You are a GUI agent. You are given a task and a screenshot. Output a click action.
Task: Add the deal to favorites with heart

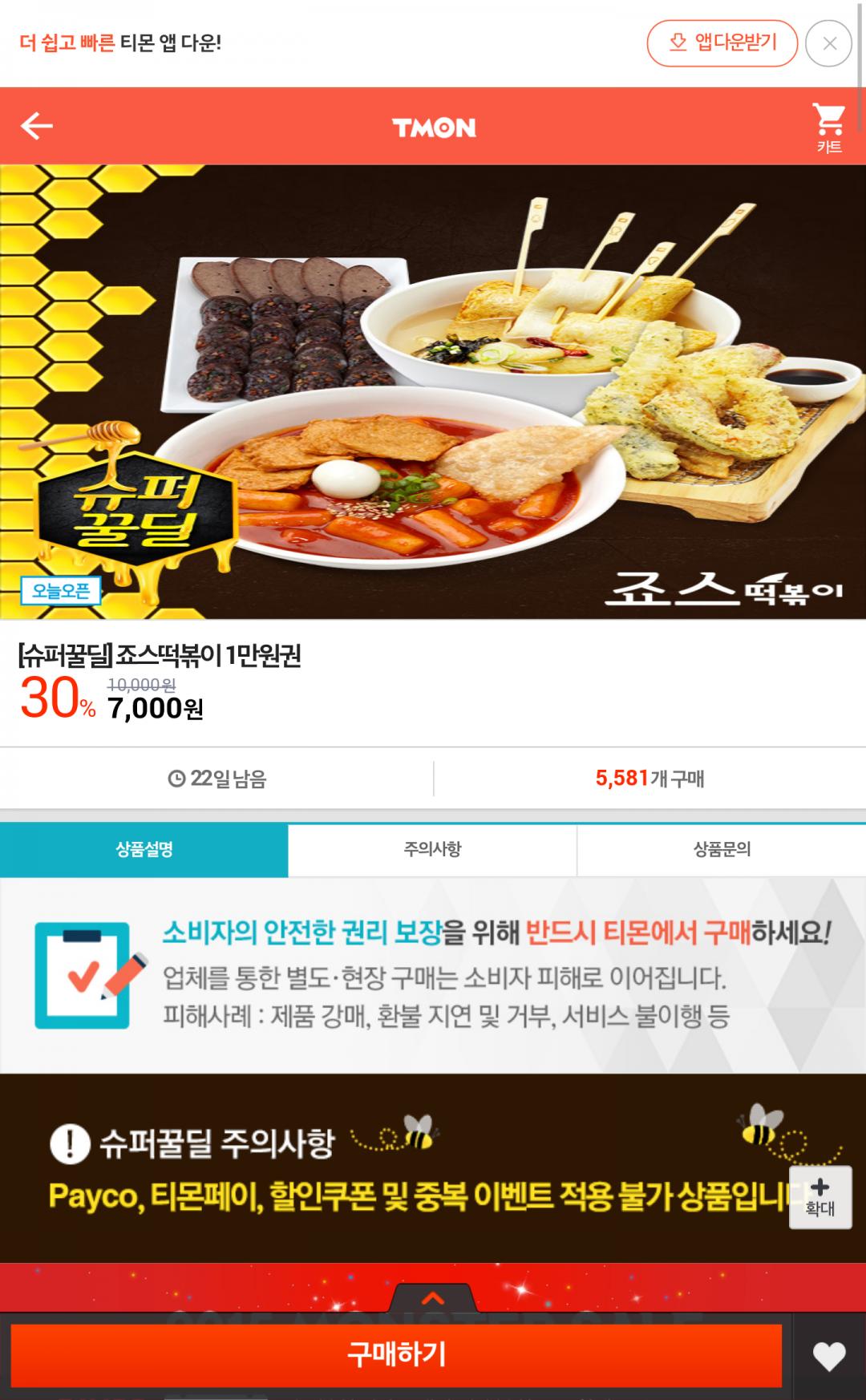829,1357
